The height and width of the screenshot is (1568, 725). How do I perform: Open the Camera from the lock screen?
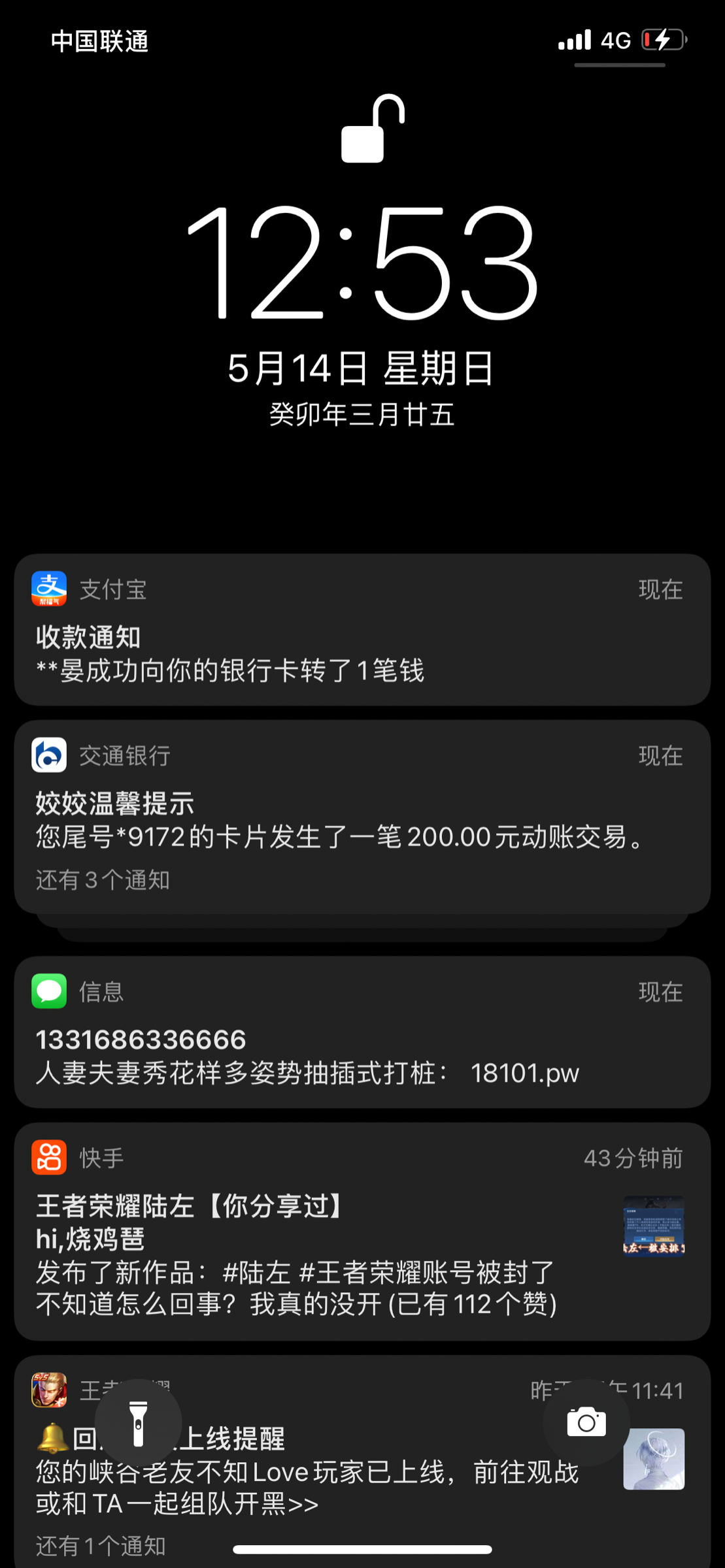(x=586, y=1423)
